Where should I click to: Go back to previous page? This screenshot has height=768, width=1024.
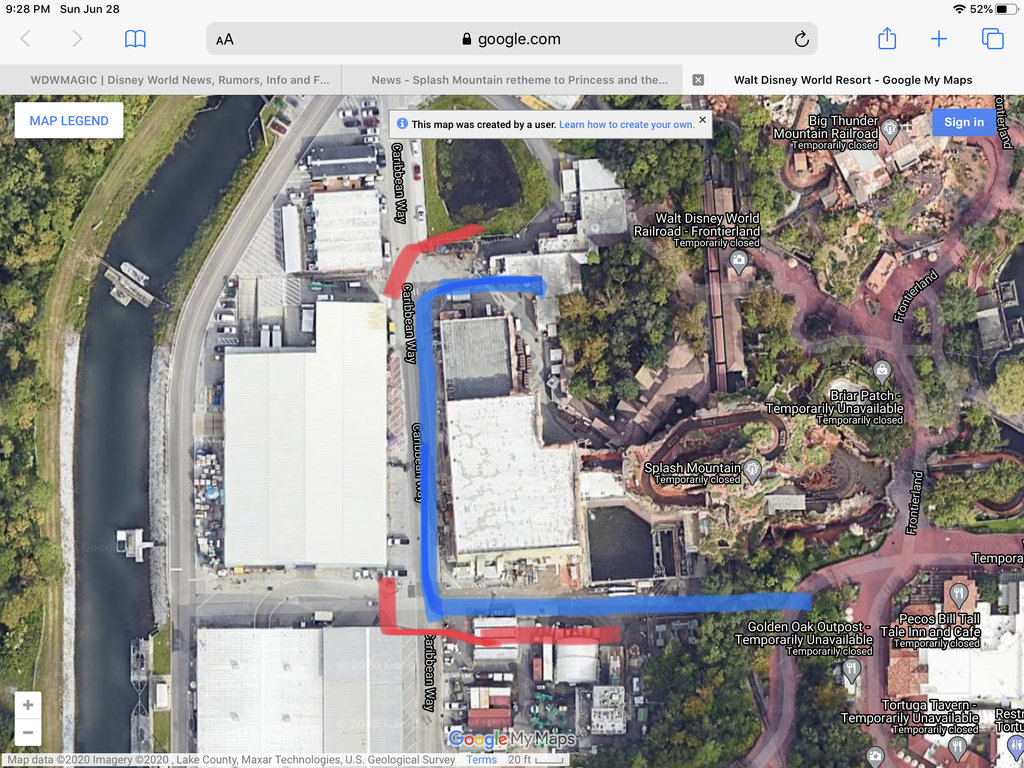(x=26, y=39)
